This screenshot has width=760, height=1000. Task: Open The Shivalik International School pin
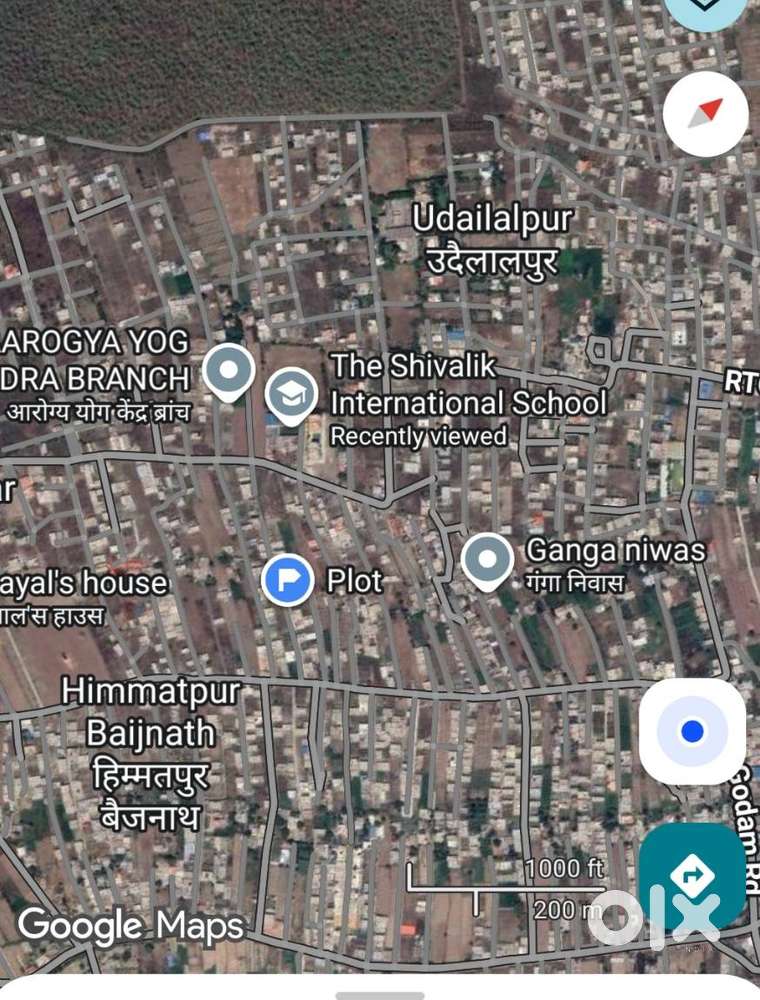pos(291,394)
